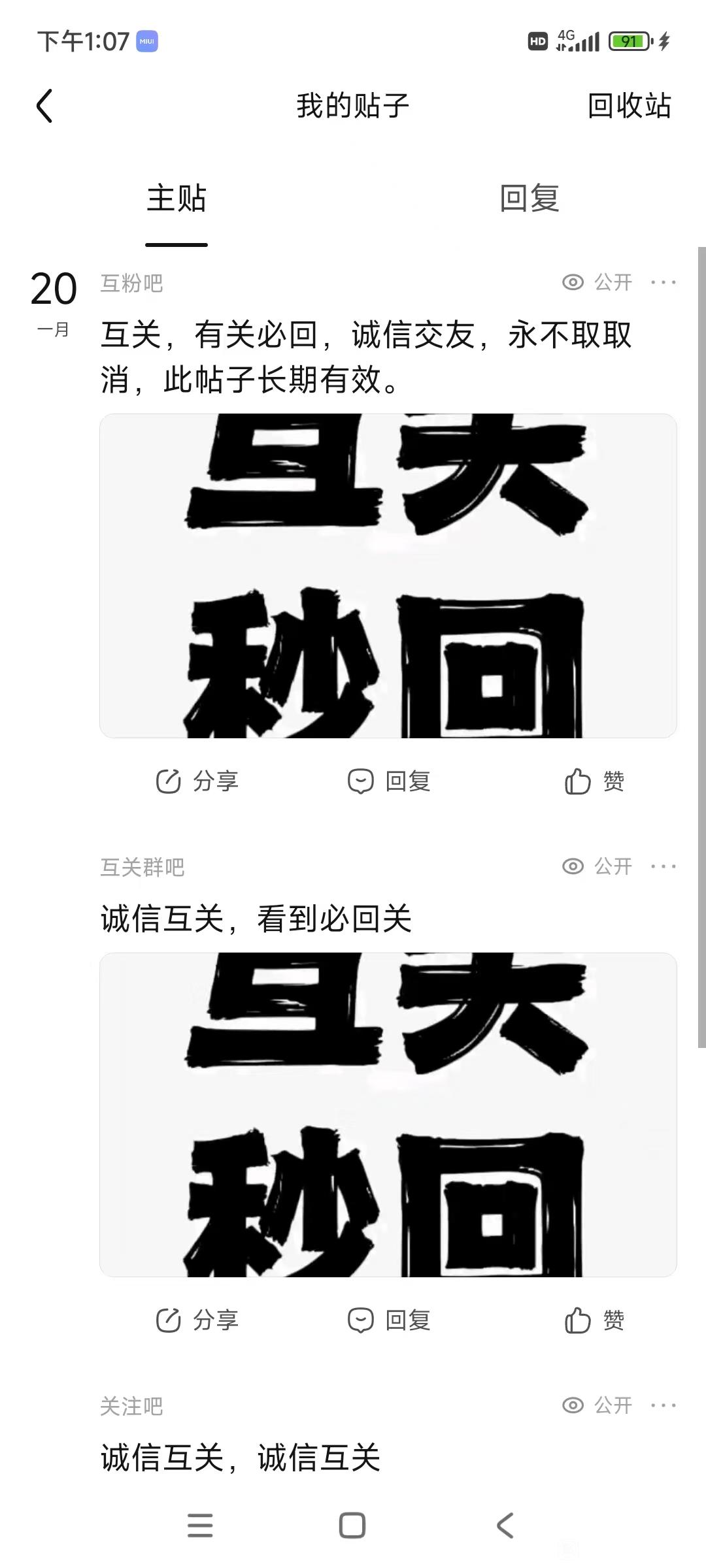Open the 关注吧 forum link
706x1568 pixels.
[131, 1406]
